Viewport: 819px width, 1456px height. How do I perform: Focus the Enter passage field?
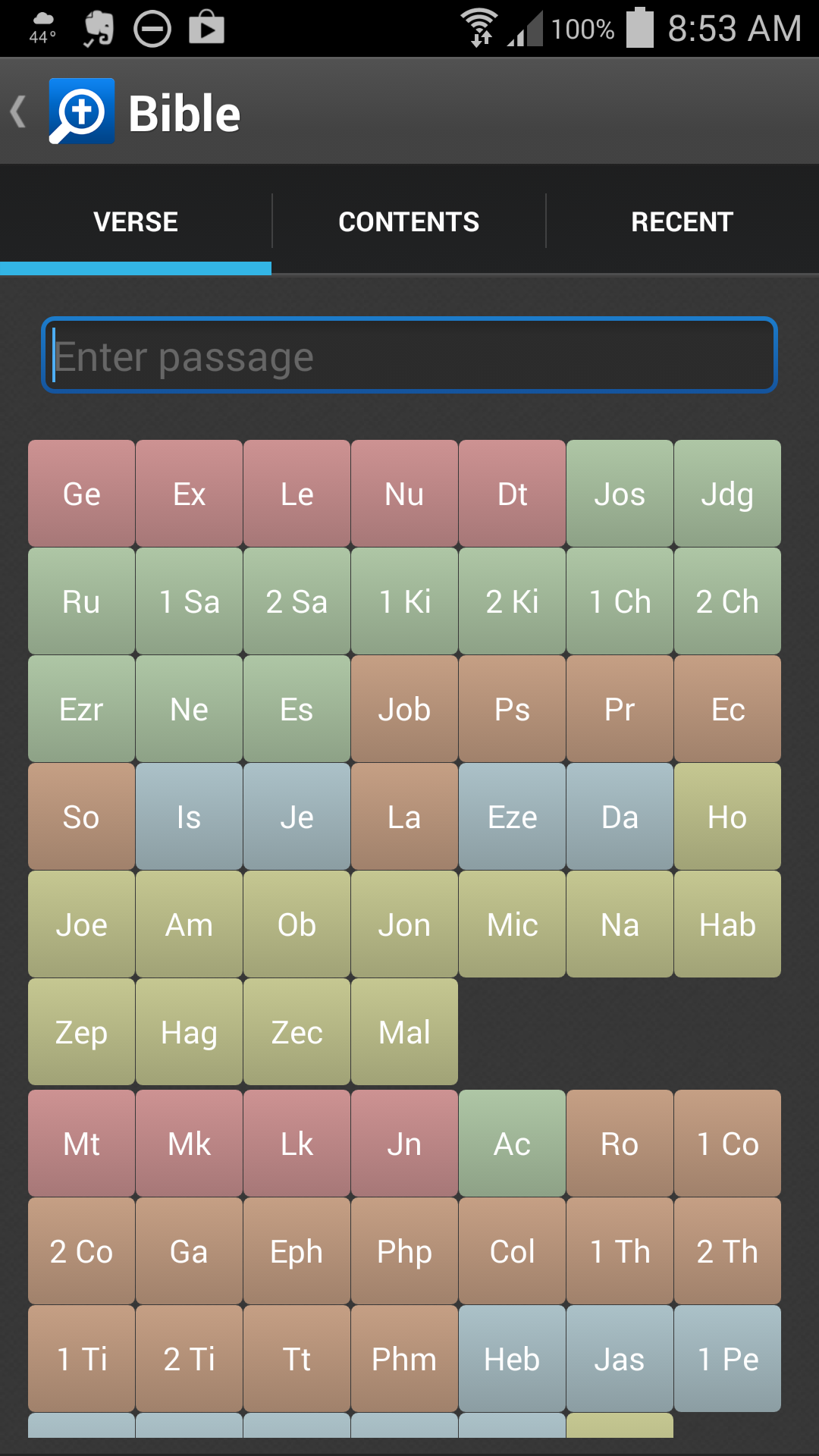(409, 355)
